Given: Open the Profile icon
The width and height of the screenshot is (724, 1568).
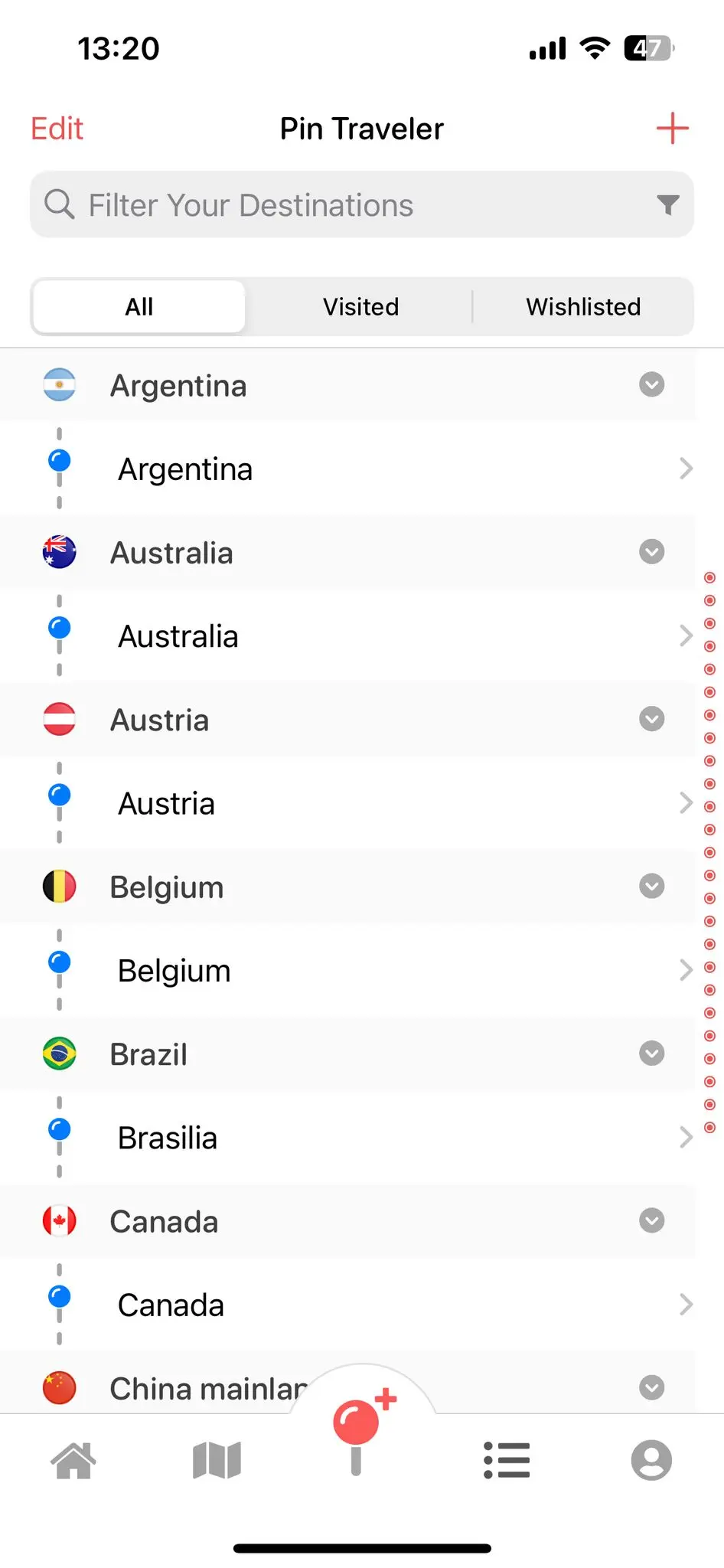Looking at the screenshot, I should pyautogui.click(x=651, y=1459).
